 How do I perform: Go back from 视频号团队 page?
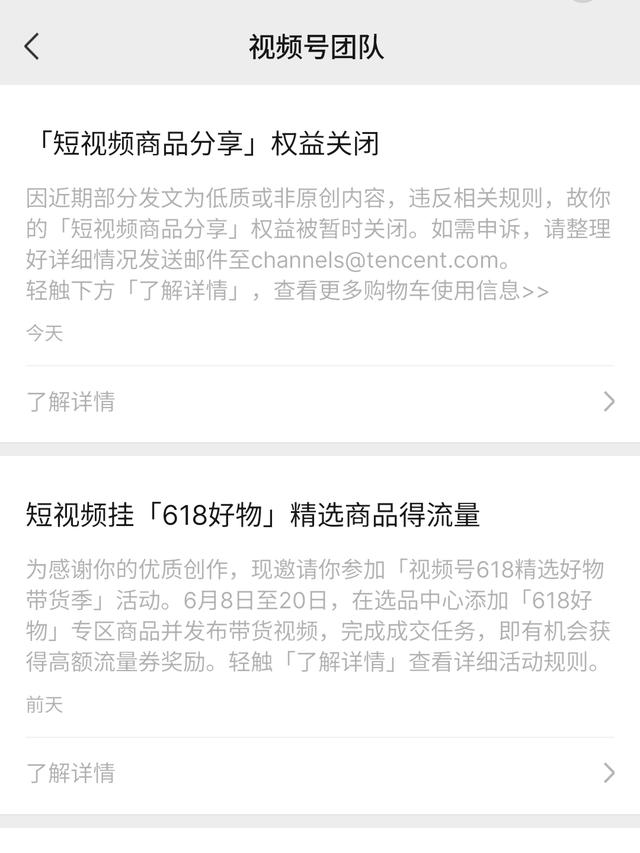pyautogui.click(x=32, y=46)
